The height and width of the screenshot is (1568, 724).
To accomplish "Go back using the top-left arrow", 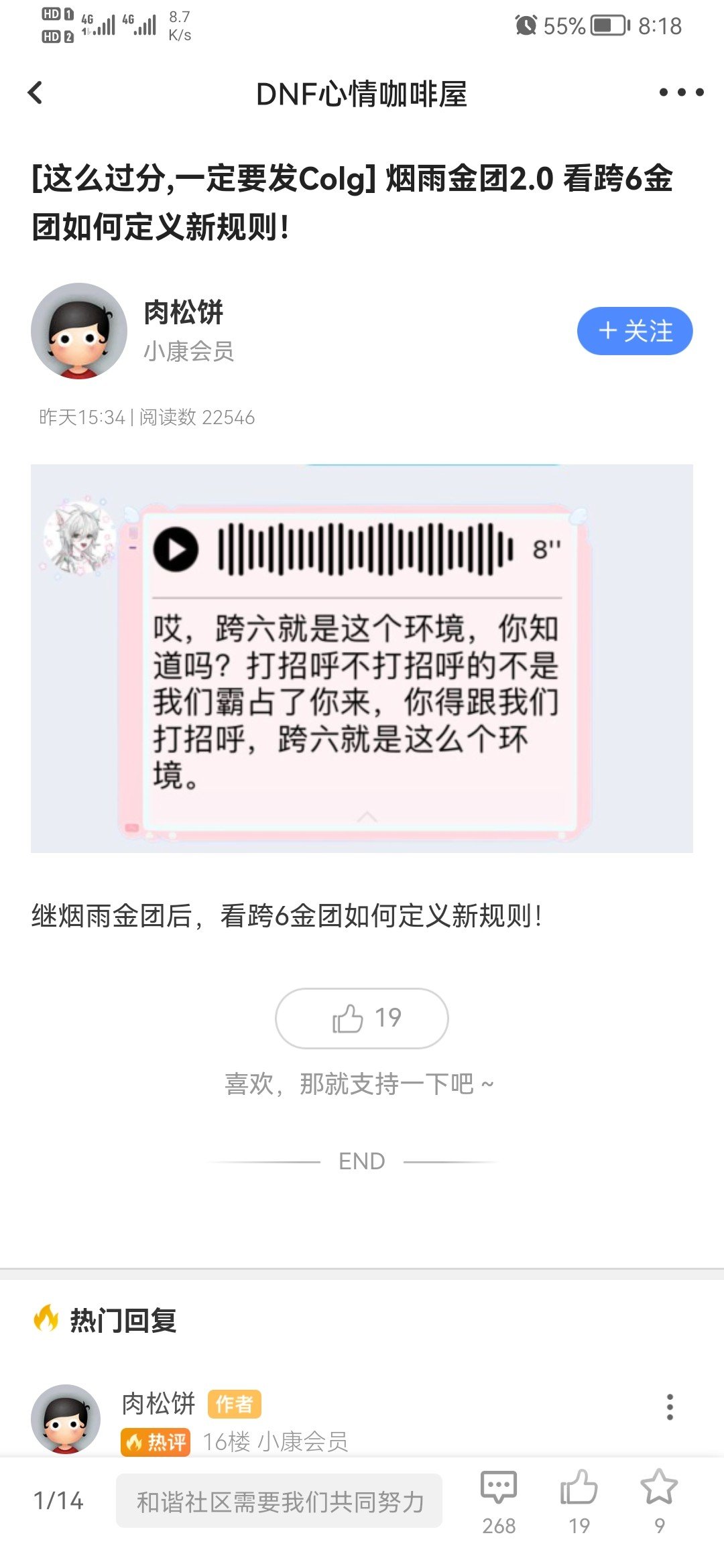I will click(x=36, y=92).
